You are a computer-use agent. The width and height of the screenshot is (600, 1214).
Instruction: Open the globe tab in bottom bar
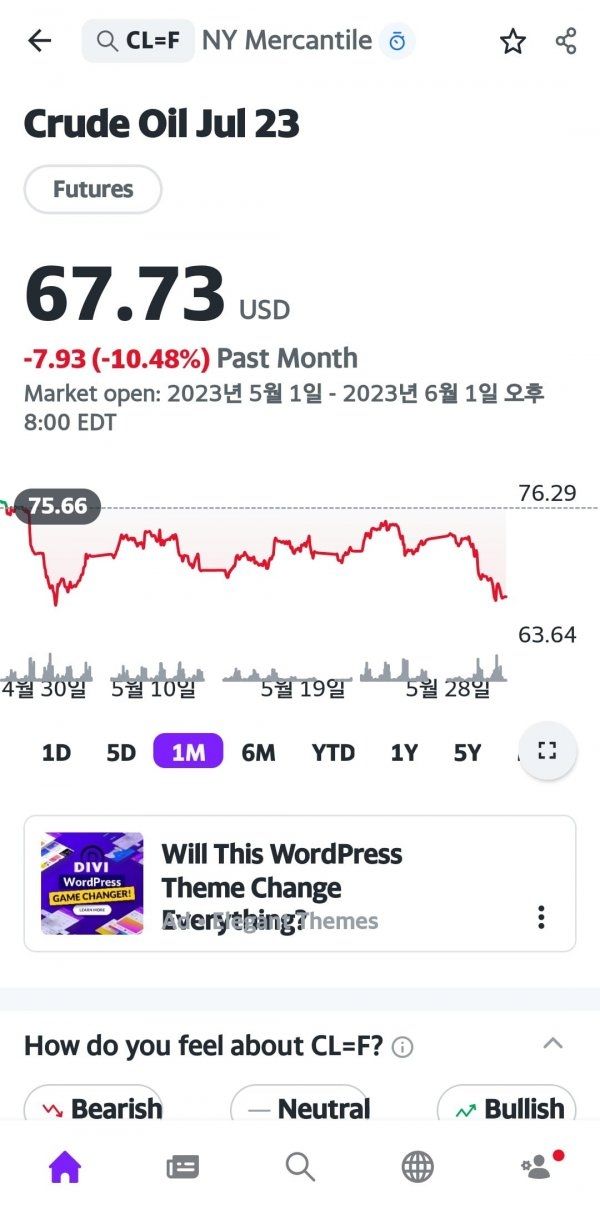pyautogui.click(x=417, y=1166)
